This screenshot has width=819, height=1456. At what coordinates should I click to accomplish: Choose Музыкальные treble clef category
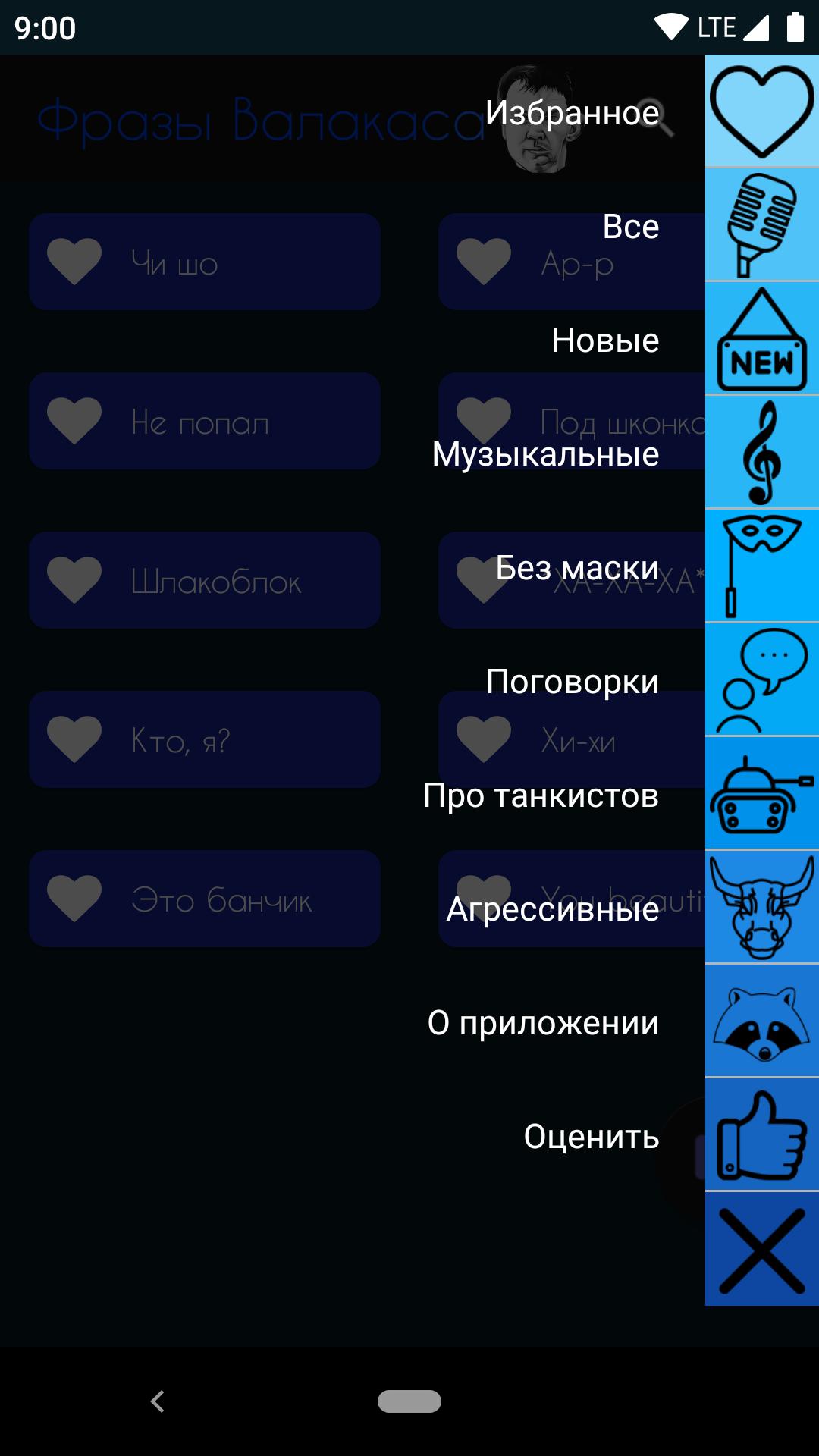(761, 453)
